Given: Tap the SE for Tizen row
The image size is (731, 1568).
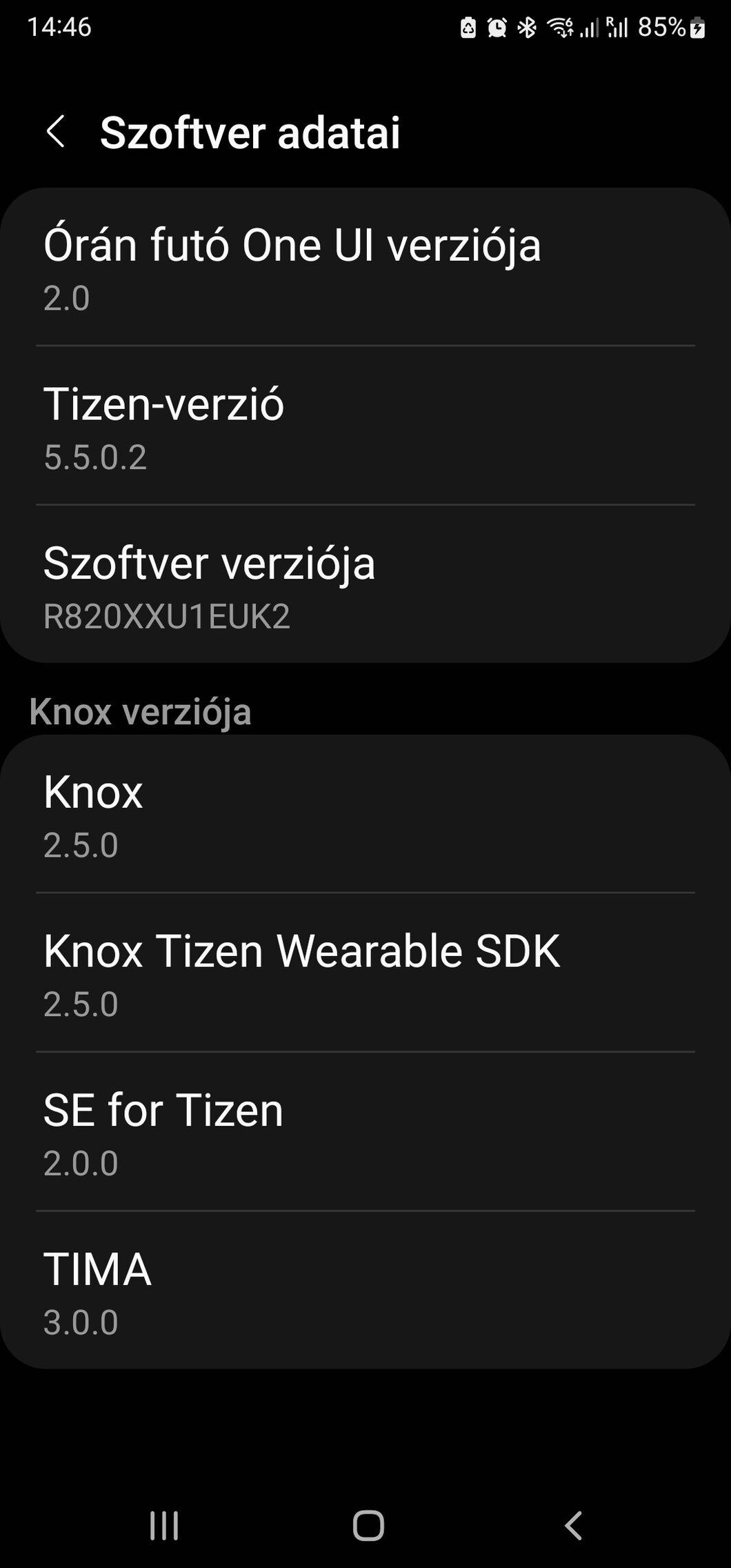Looking at the screenshot, I should [365, 1131].
